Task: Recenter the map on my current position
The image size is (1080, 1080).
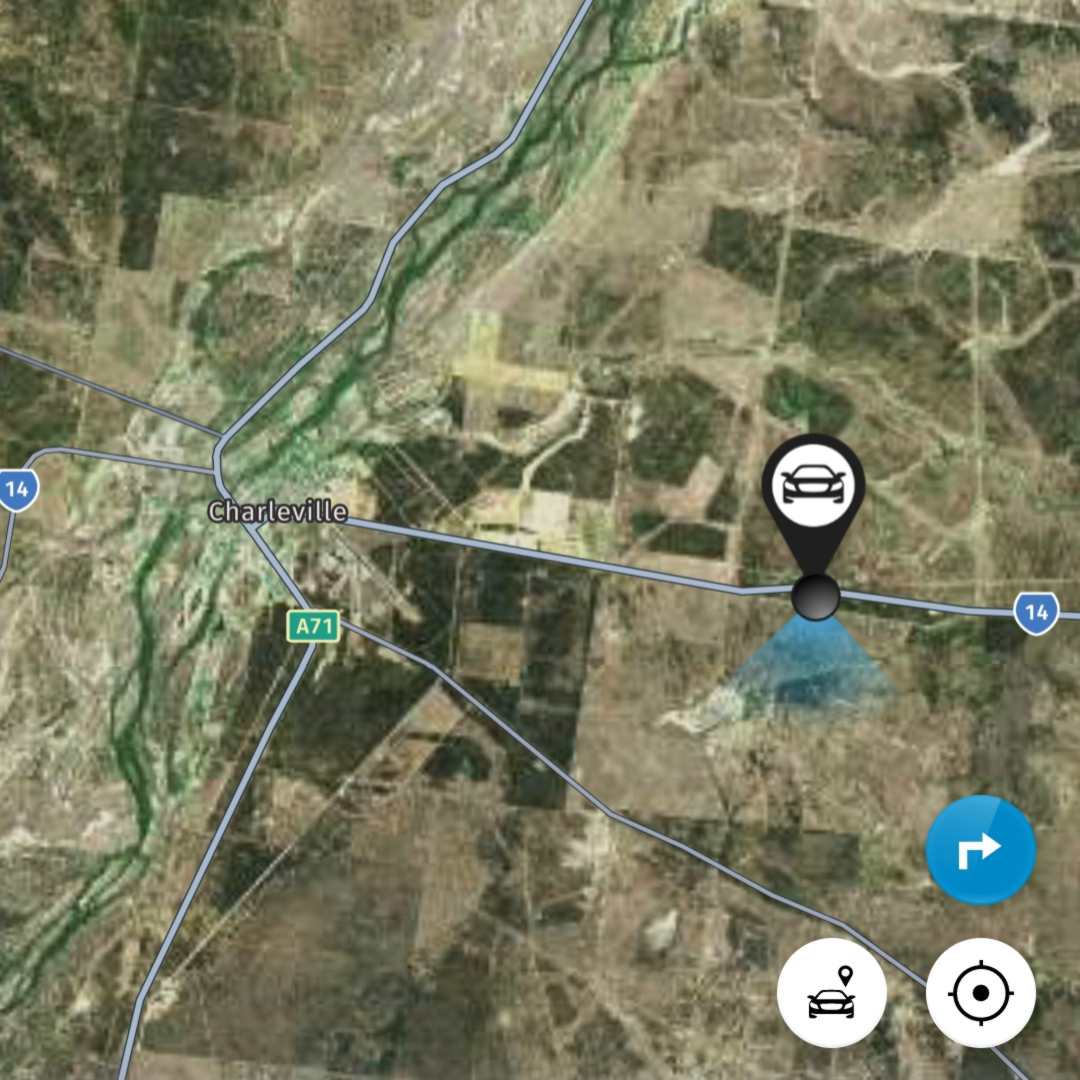Action: (x=980, y=992)
